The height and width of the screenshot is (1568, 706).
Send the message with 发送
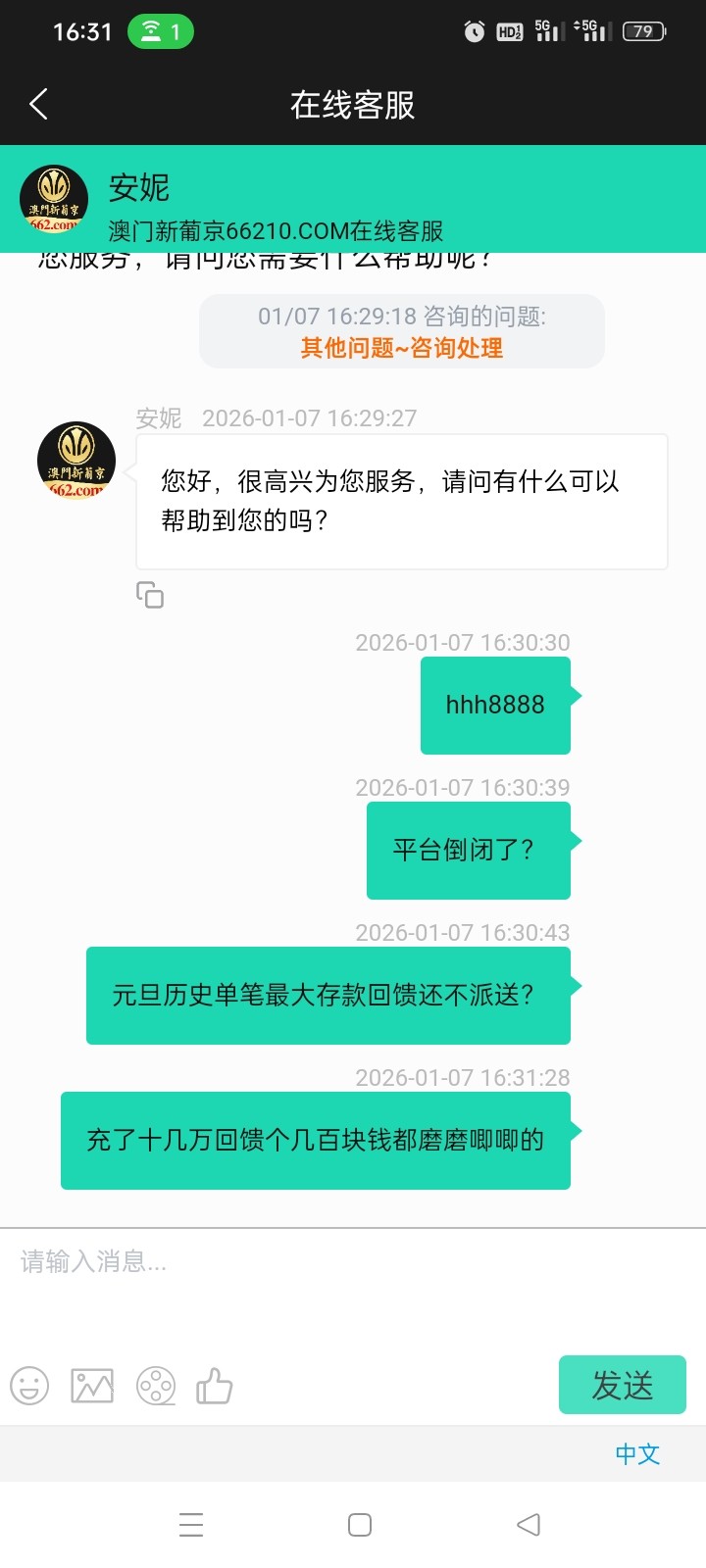tap(622, 1385)
